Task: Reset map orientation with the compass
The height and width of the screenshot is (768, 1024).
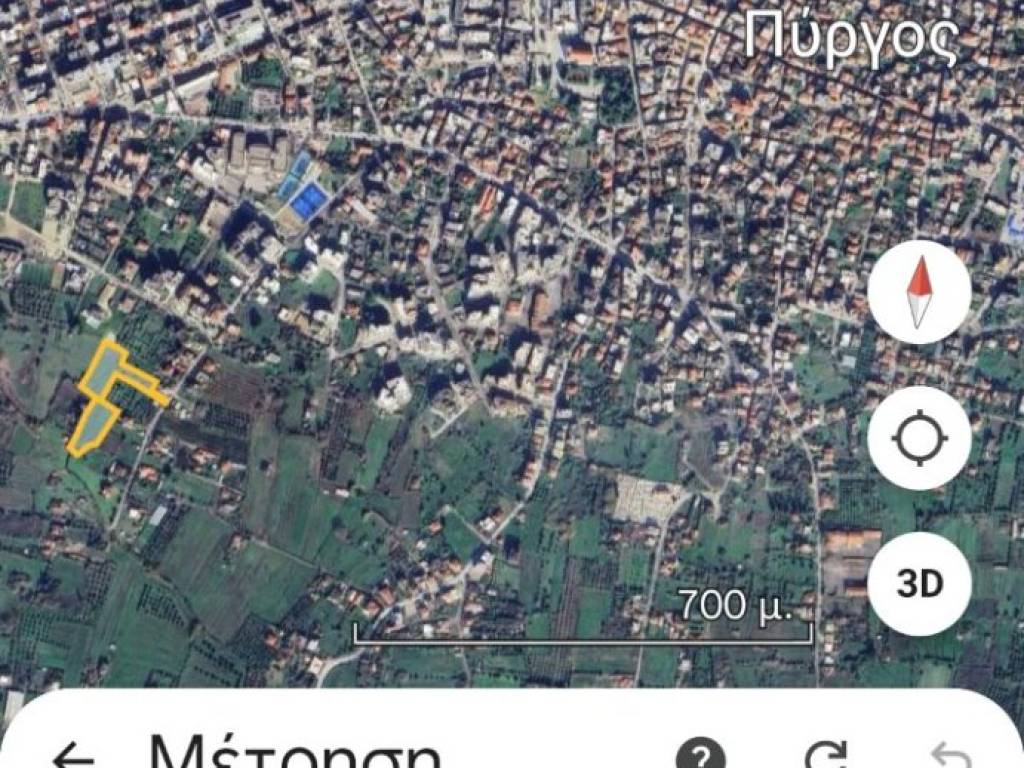Action: 919,292
